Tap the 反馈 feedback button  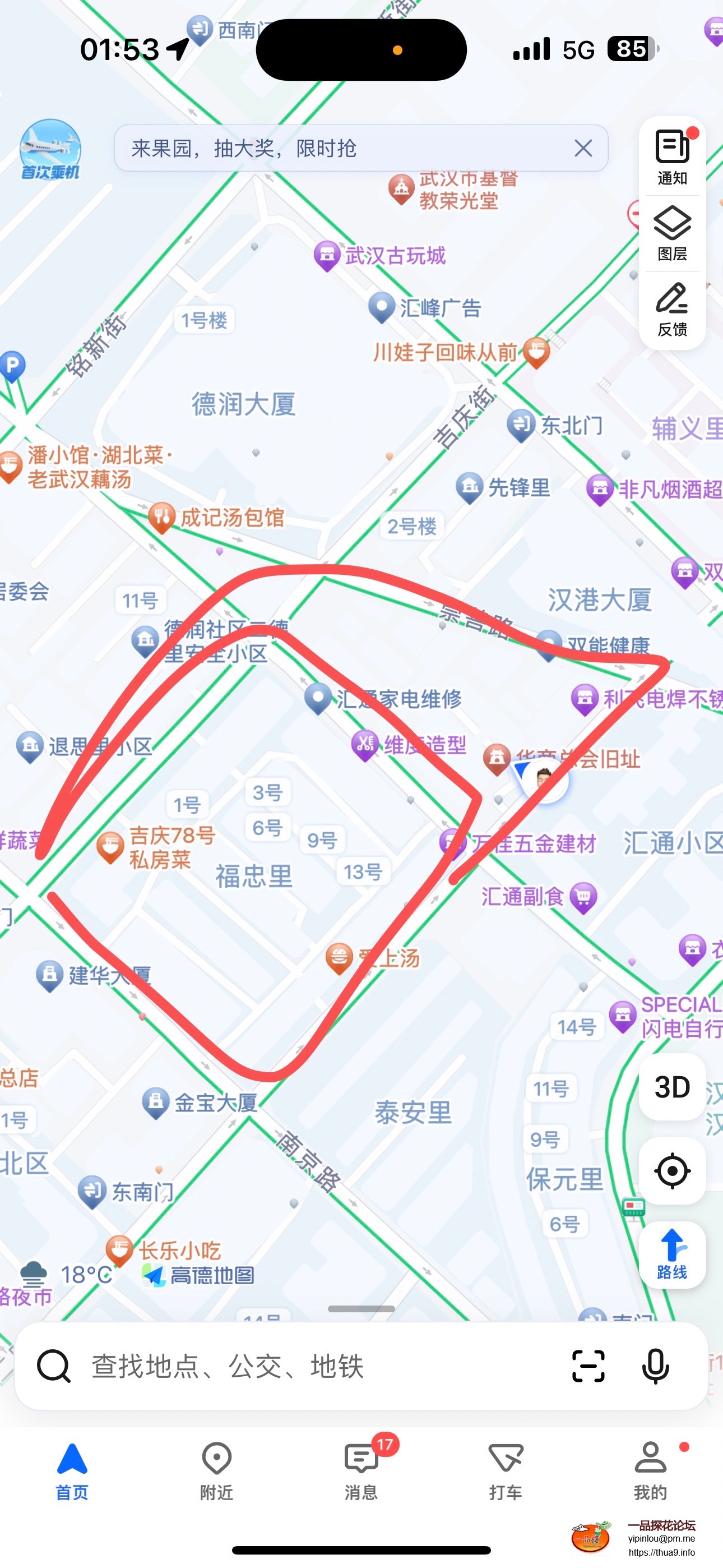(672, 310)
